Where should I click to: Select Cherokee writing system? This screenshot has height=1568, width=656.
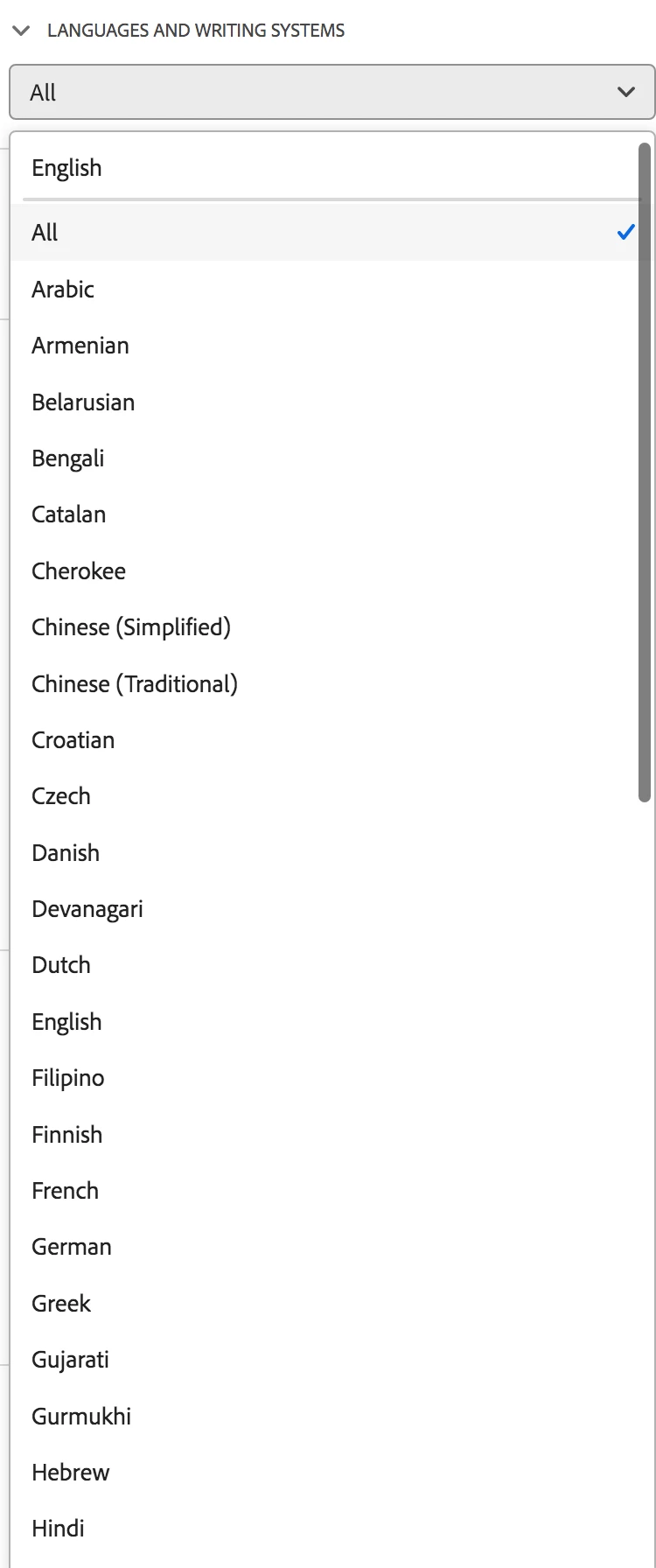click(x=79, y=571)
